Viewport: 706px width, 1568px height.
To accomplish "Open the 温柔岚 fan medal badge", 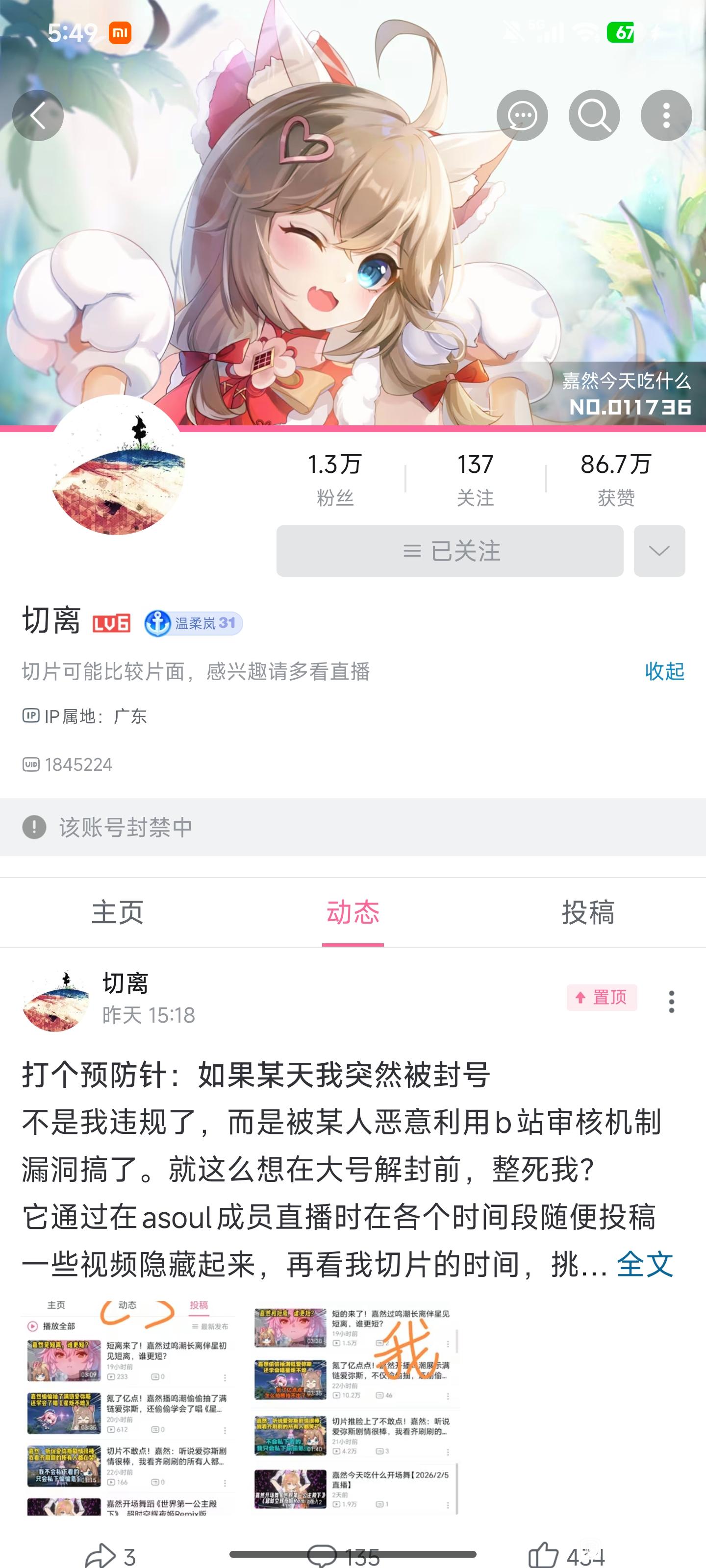I will (x=193, y=623).
